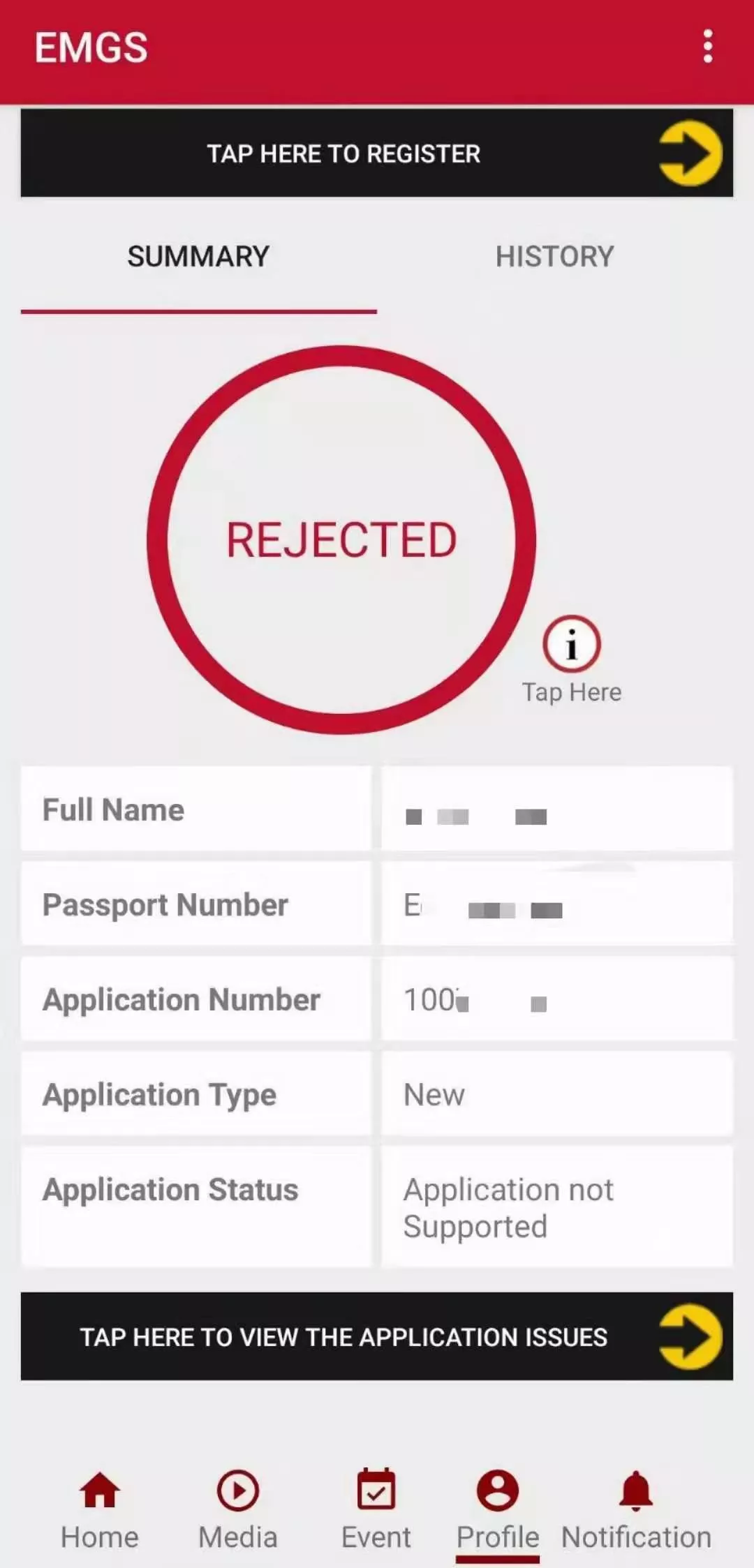Screen dimensions: 754x1568
Task: Open the info icon near Rejected status
Action: coord(571,644)
